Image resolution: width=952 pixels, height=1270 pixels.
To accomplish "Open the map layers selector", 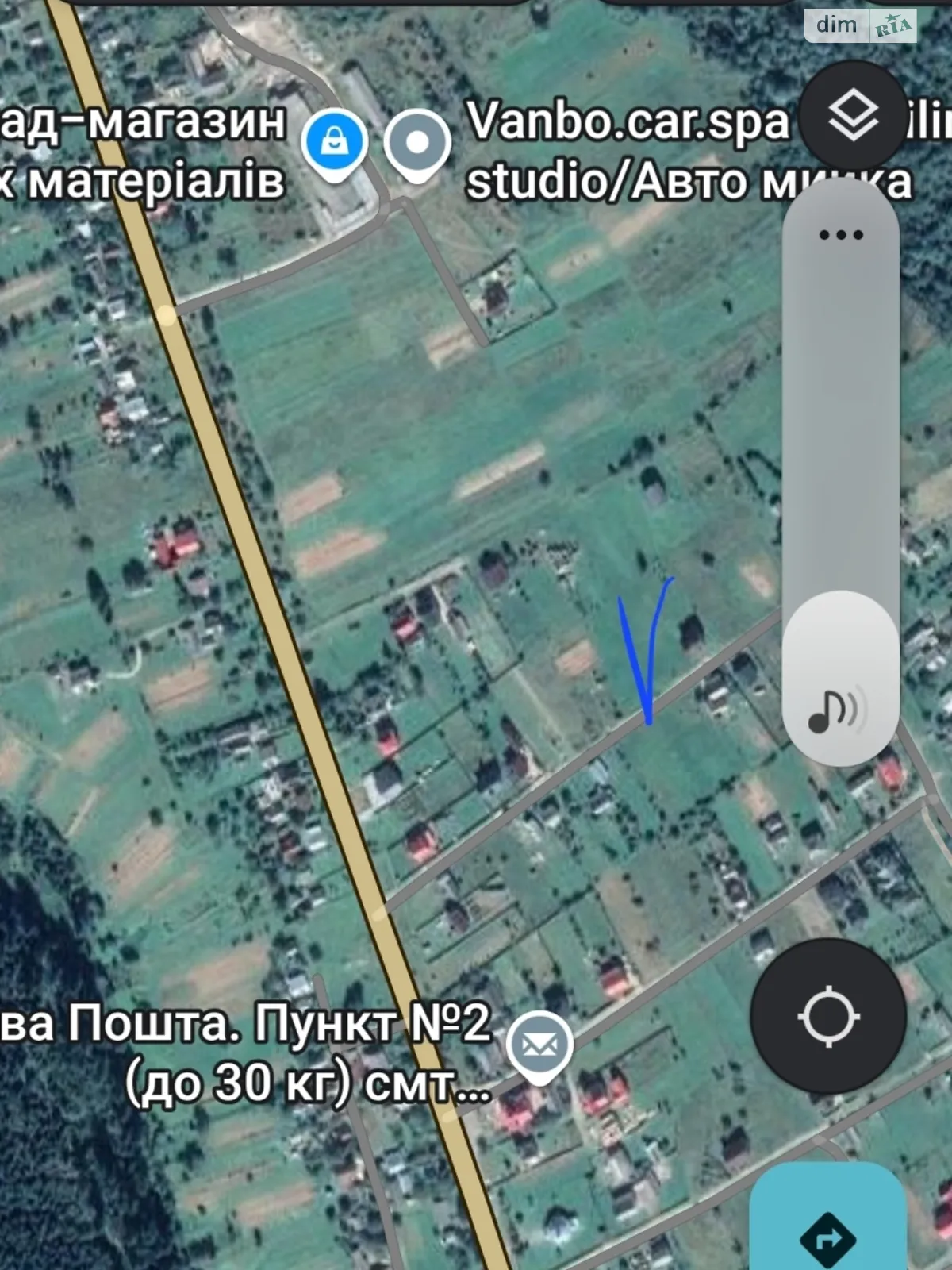I will [x=853, y=116].
